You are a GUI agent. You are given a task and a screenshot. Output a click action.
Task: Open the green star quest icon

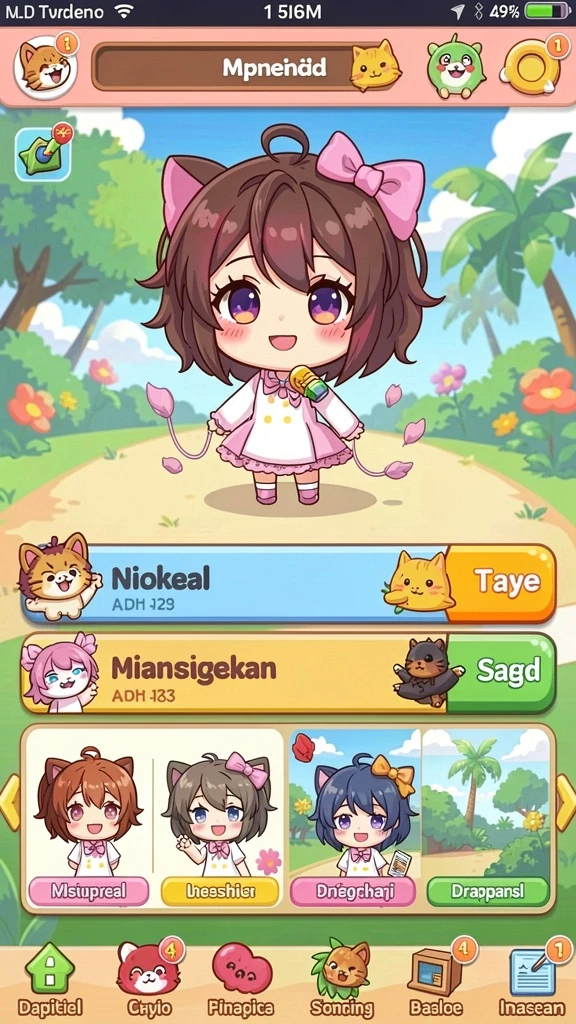(x=43, y=153)
